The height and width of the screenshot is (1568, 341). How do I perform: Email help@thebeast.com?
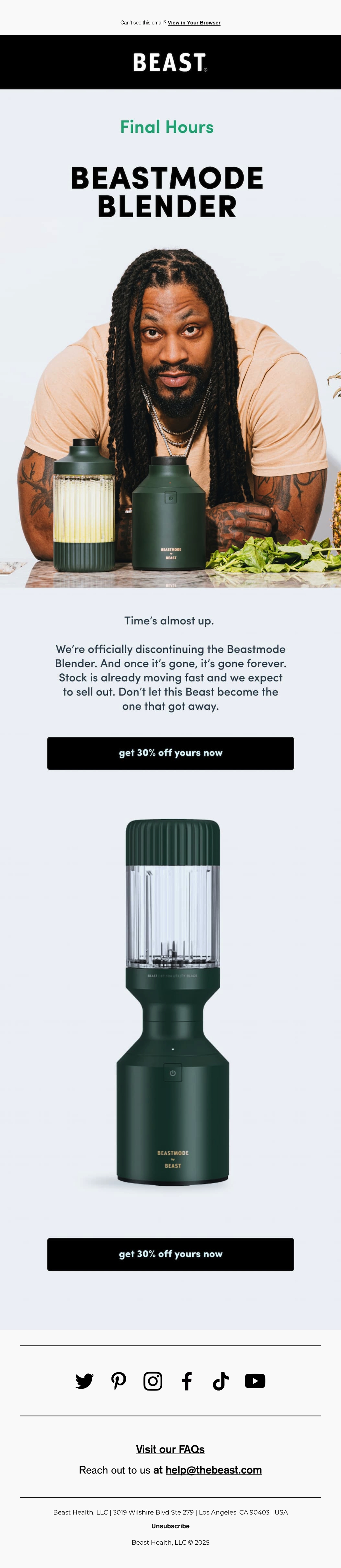[x=213, y=1470]
